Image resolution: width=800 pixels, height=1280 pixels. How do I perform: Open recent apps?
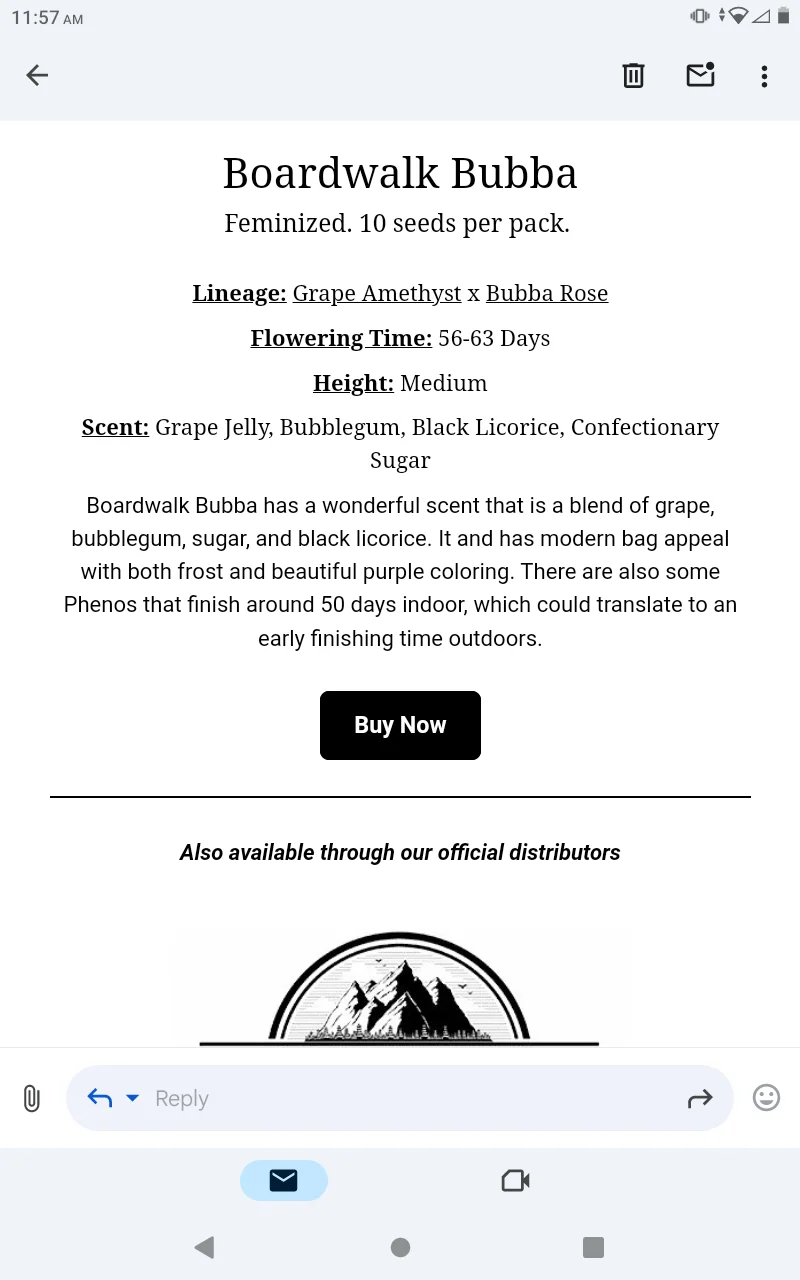[x=593, y=1247]
